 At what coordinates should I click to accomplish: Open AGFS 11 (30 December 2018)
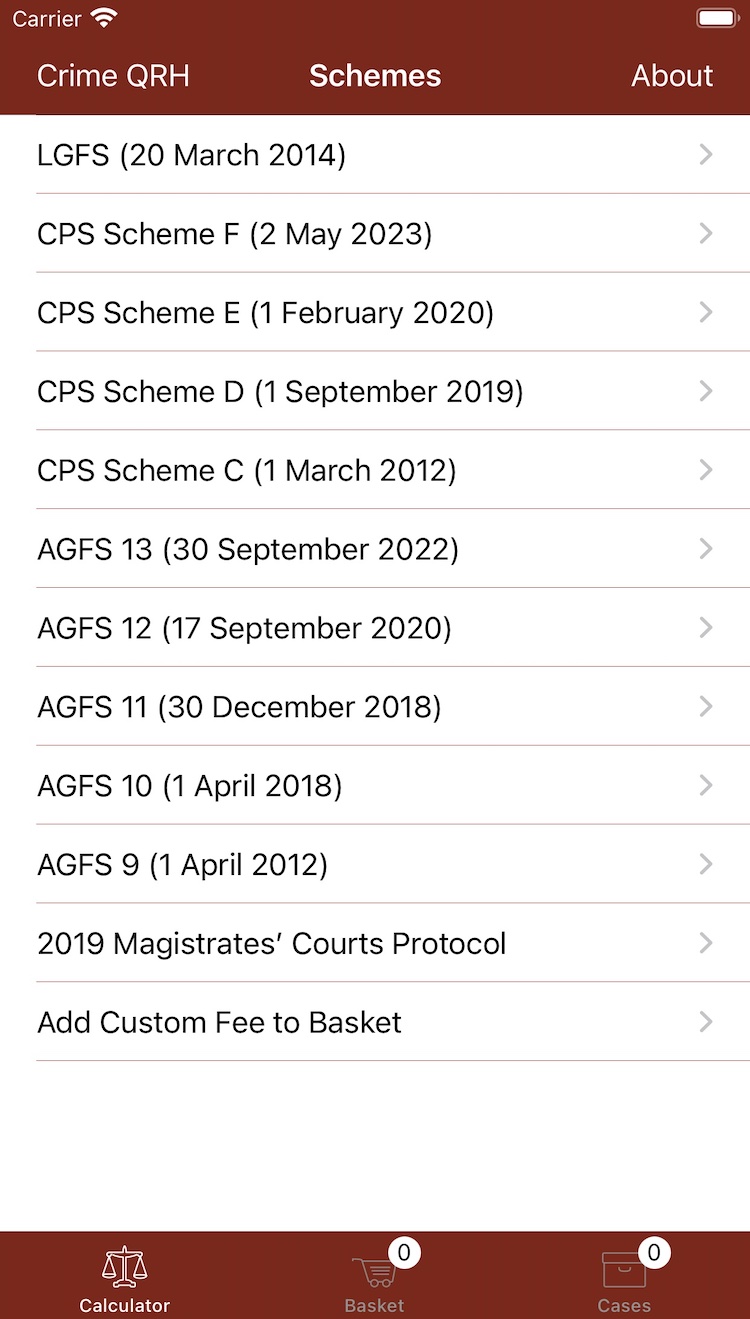pyautogui.click(x=375, y=708)
